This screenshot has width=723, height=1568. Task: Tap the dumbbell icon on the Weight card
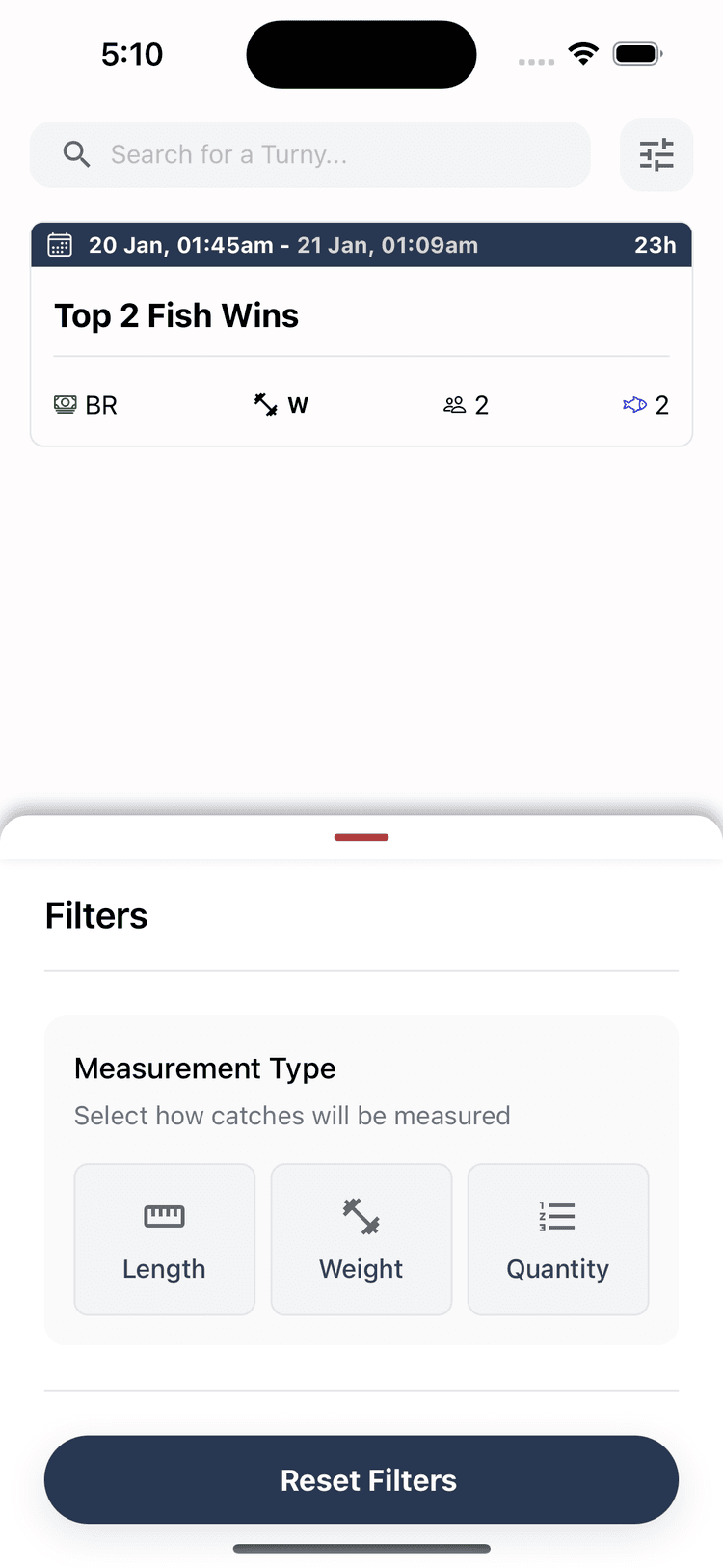pos(361,1216)
